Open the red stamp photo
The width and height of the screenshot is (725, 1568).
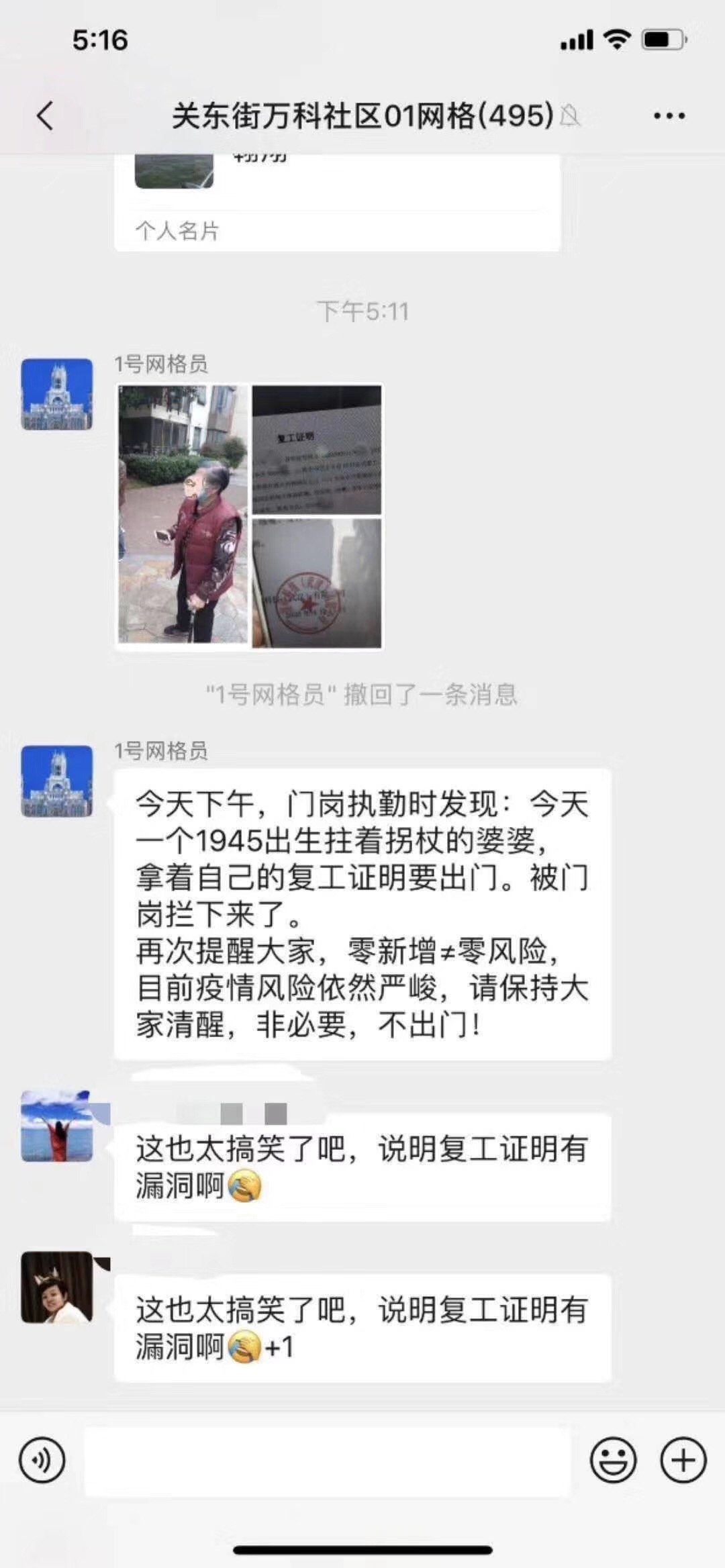pyautogui.click(x=317, y=583)
